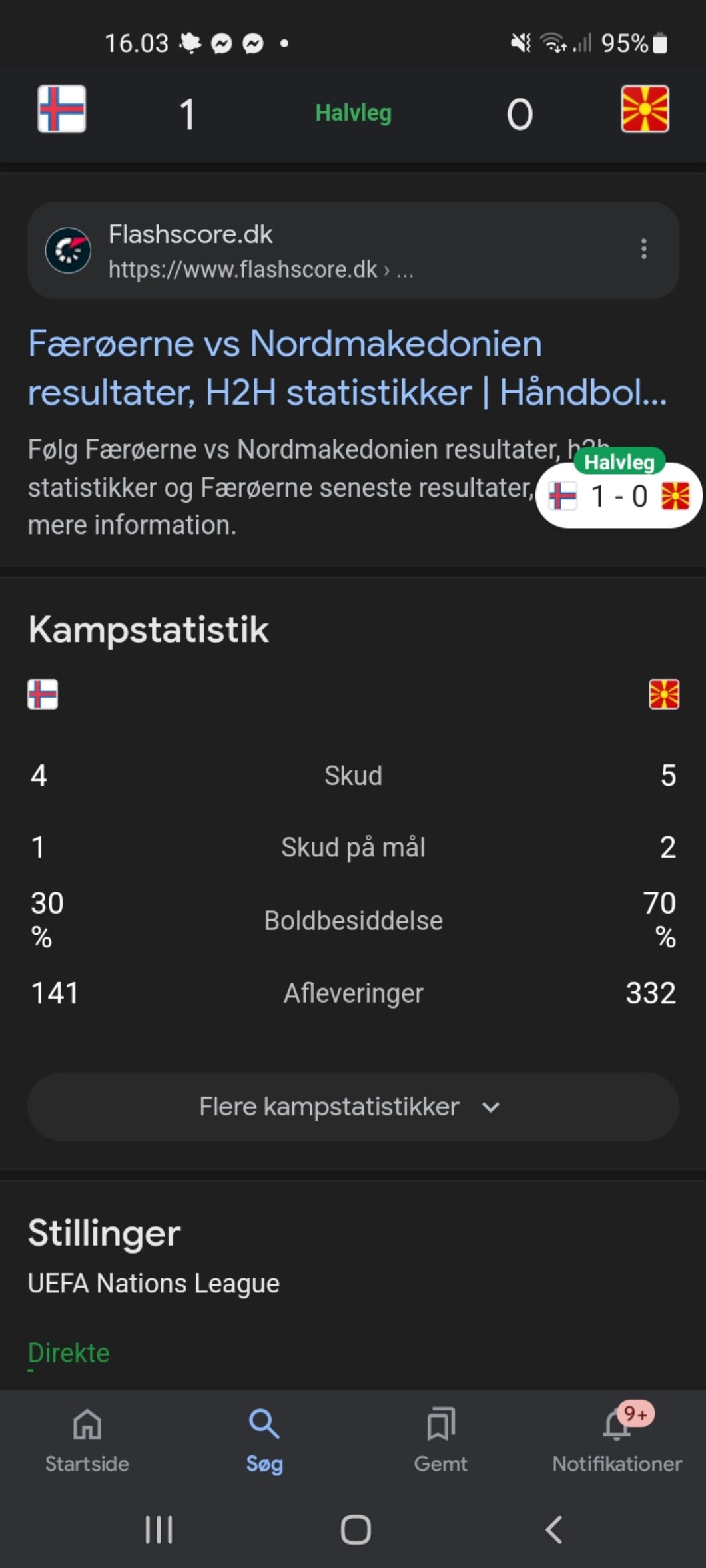
Task: Go to the Startside tab
Action: 87,1440
